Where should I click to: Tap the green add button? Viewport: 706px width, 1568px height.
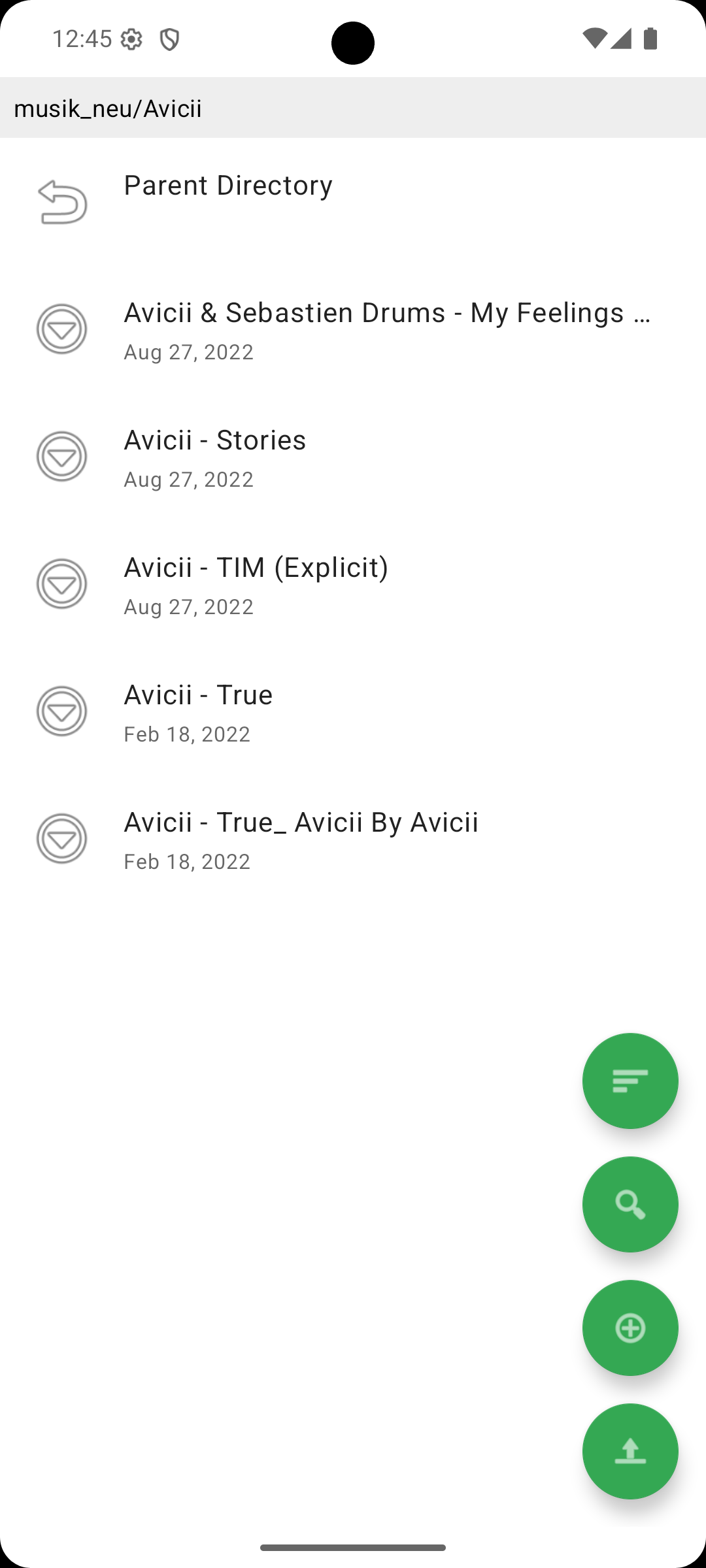click(630, 1328)
